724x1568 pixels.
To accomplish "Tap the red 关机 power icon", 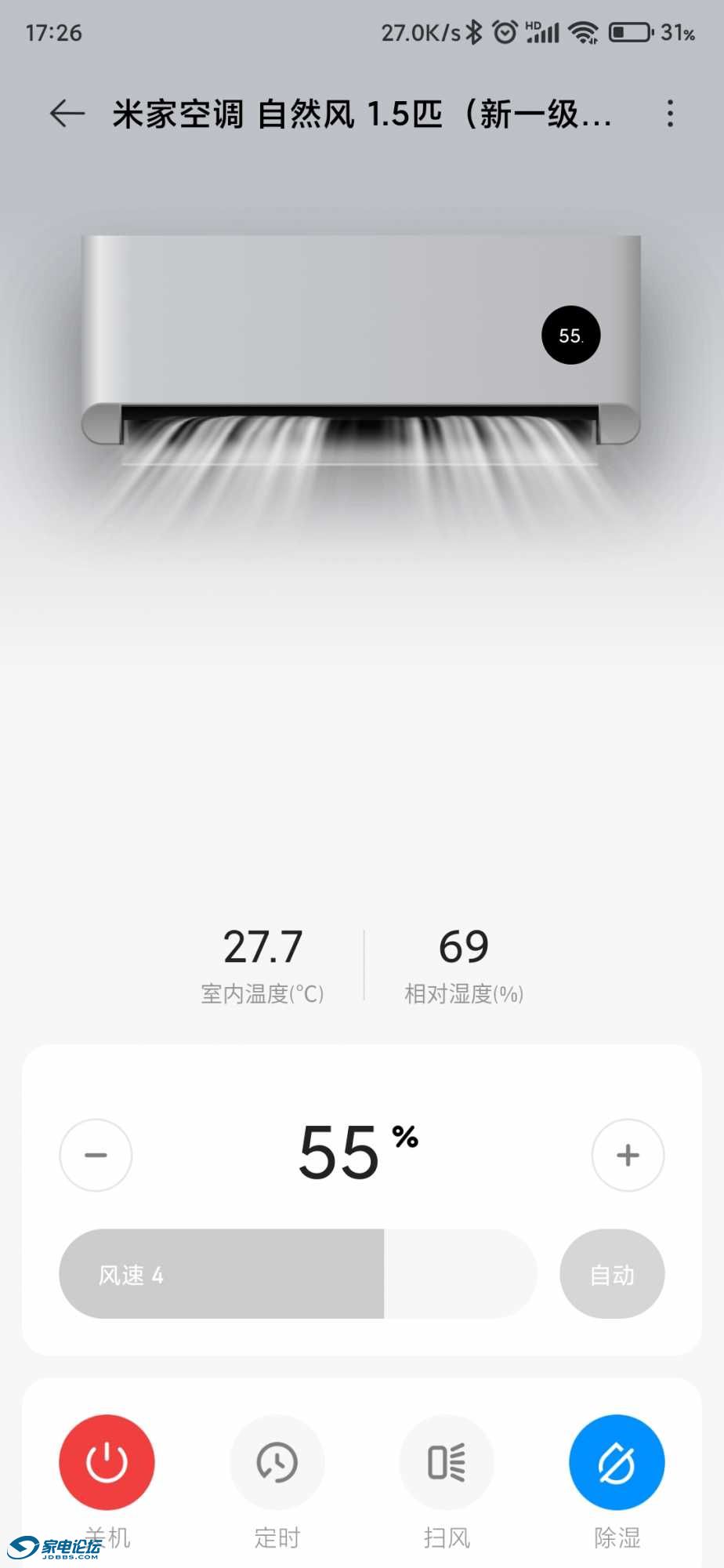I will tap(107, 1463).
